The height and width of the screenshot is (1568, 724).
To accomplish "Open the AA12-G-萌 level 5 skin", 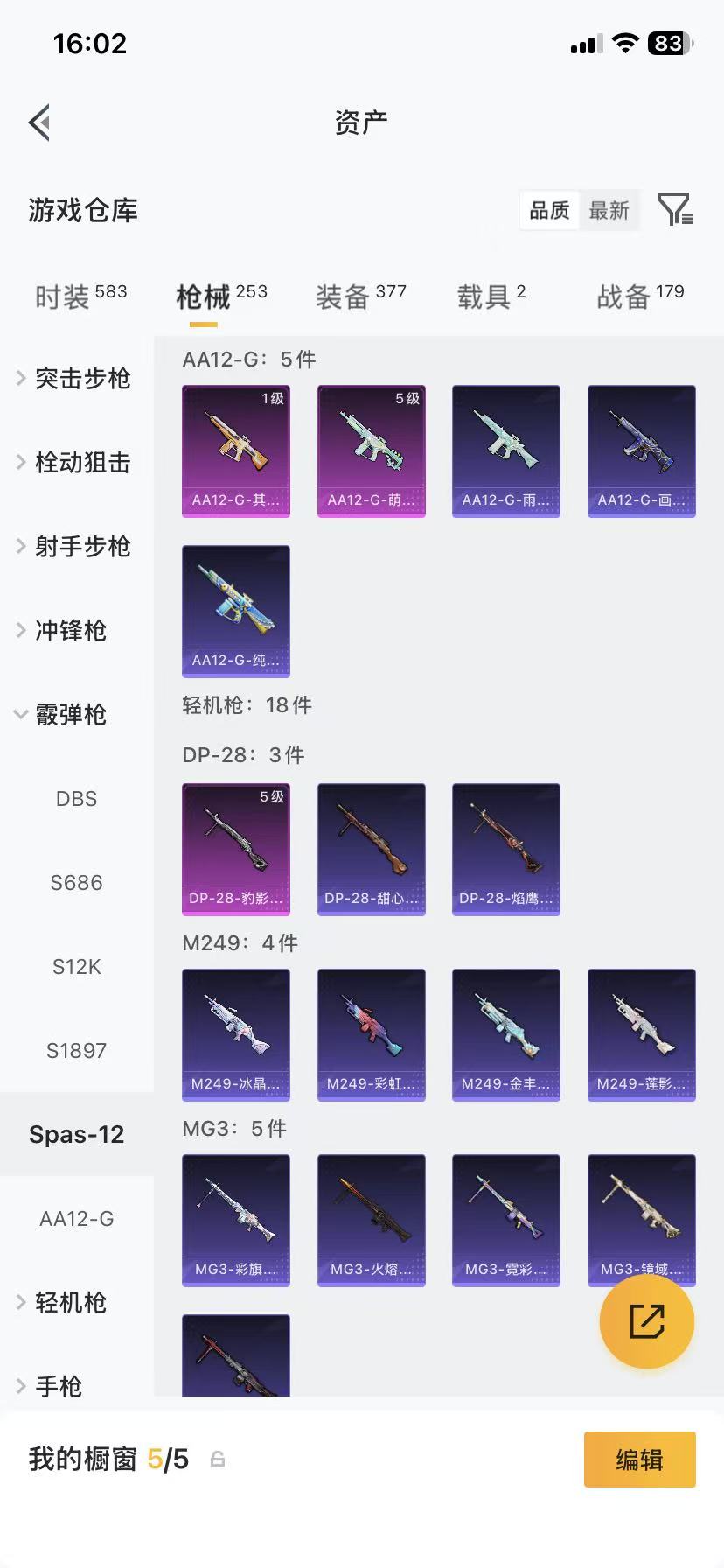I will point(372,451).
